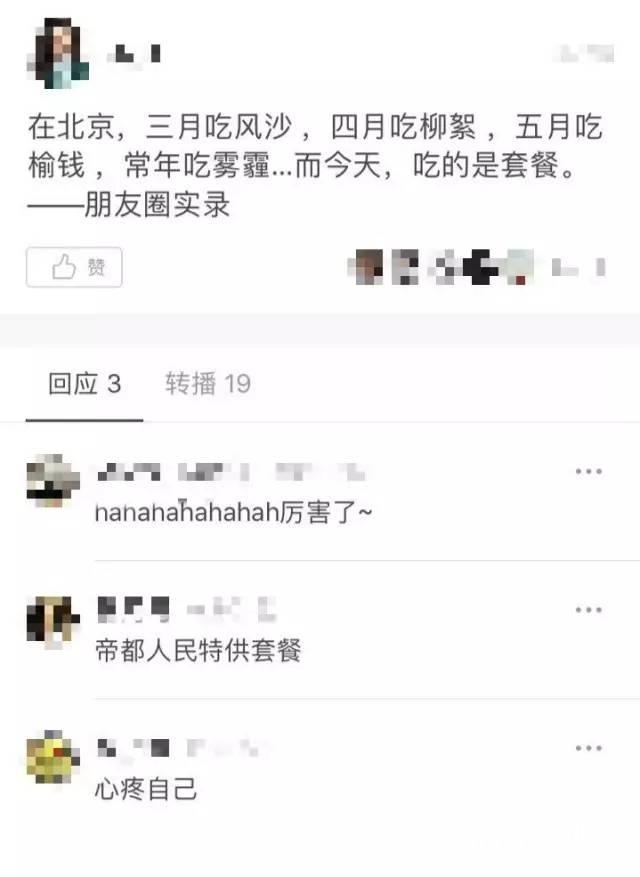Open more options on the hahahah厉害了 comment

pos(588,471)
